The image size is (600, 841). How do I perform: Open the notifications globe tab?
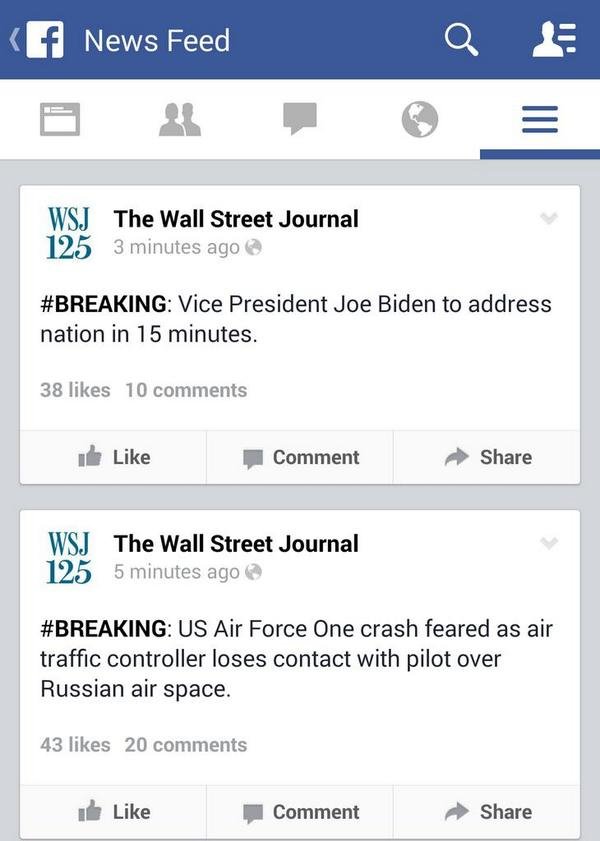(420, 121)
